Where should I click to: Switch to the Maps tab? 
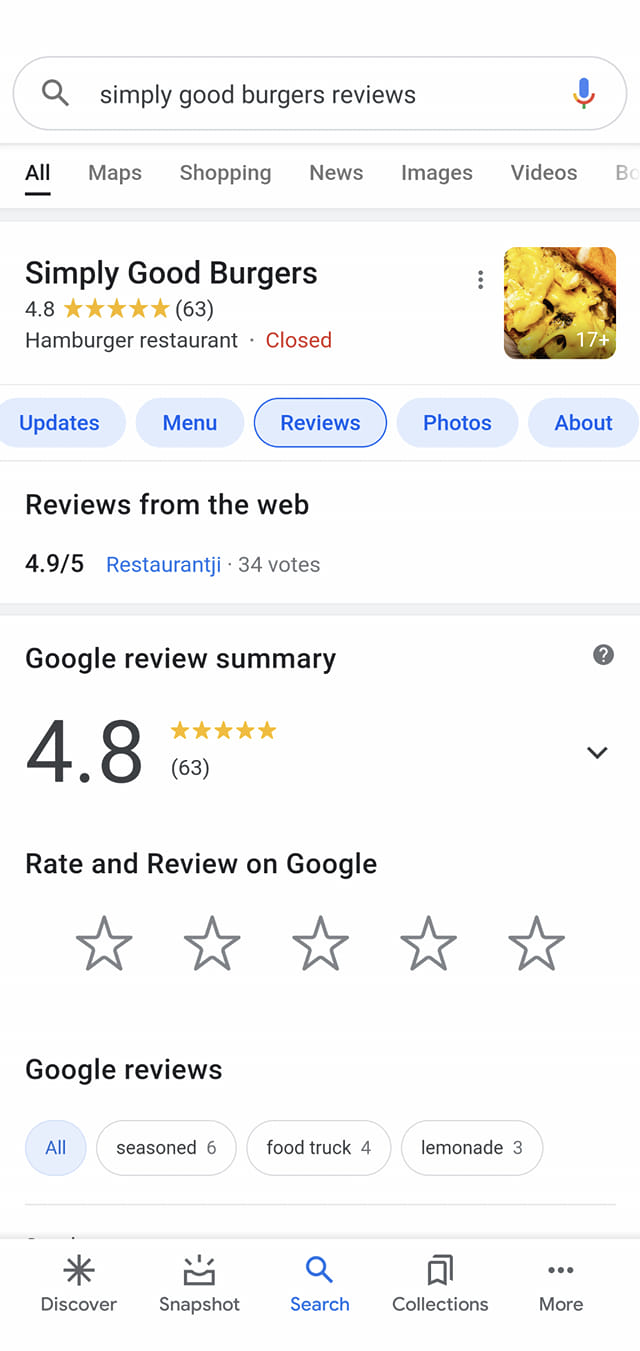[x=115, y=172]
